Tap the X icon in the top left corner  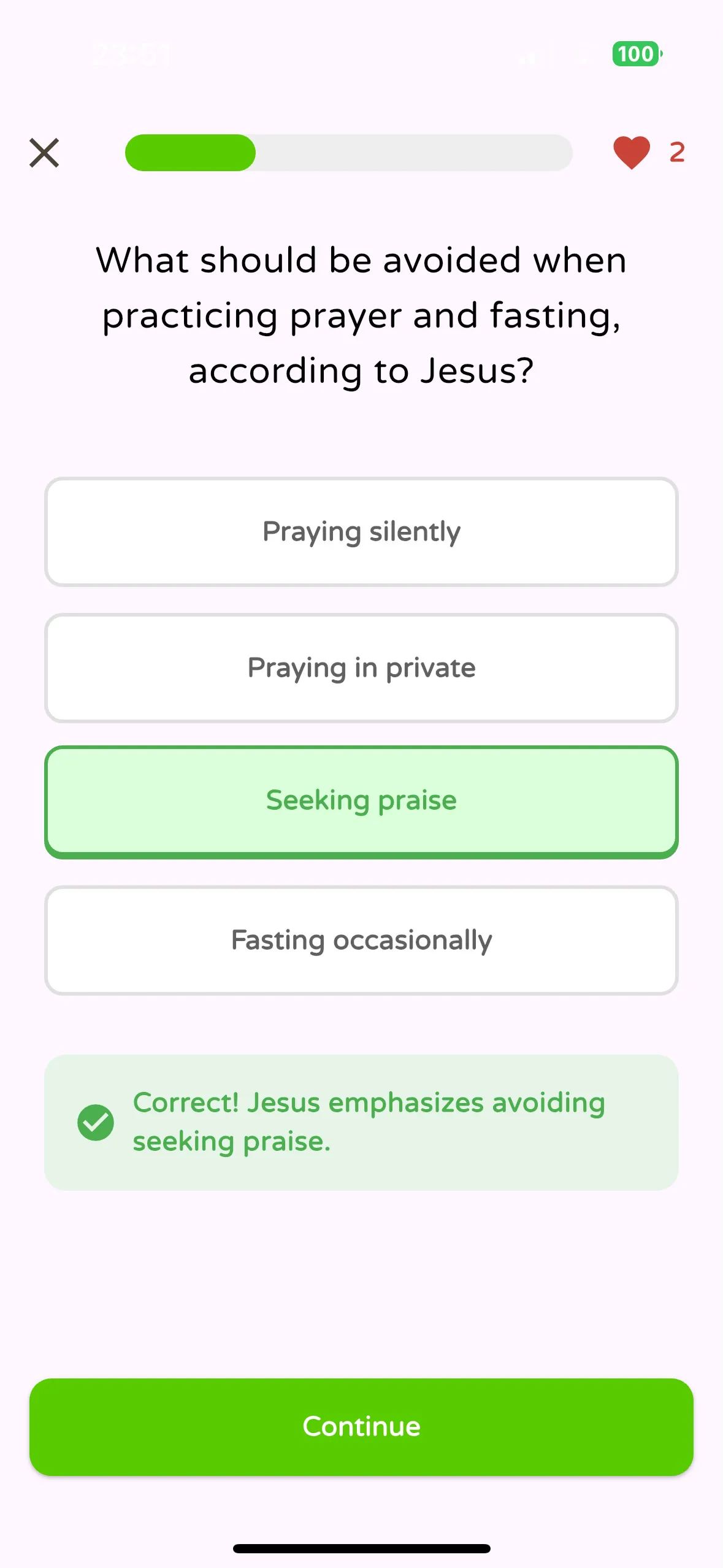[x=44, y=153]
